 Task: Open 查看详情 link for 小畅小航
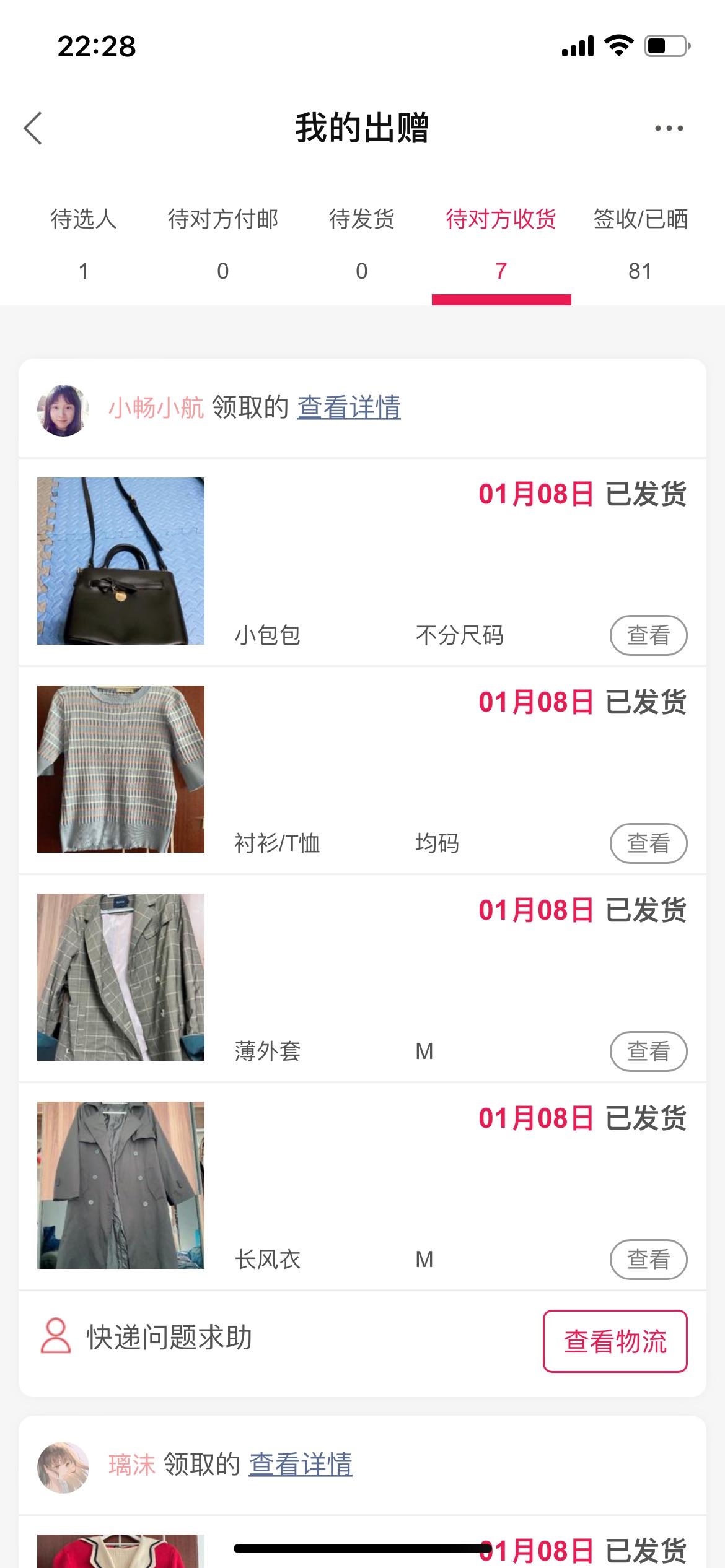click(349, 407)
